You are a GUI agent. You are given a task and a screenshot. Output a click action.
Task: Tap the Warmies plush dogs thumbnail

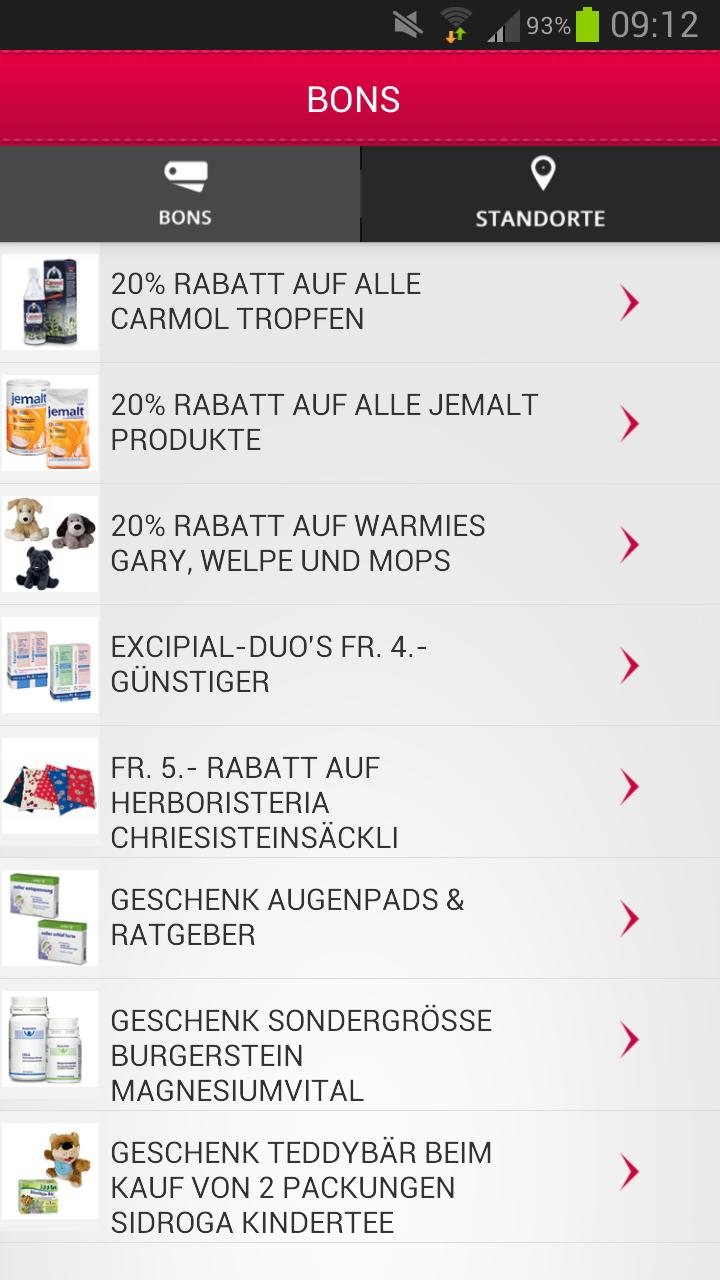coord(50,544)
